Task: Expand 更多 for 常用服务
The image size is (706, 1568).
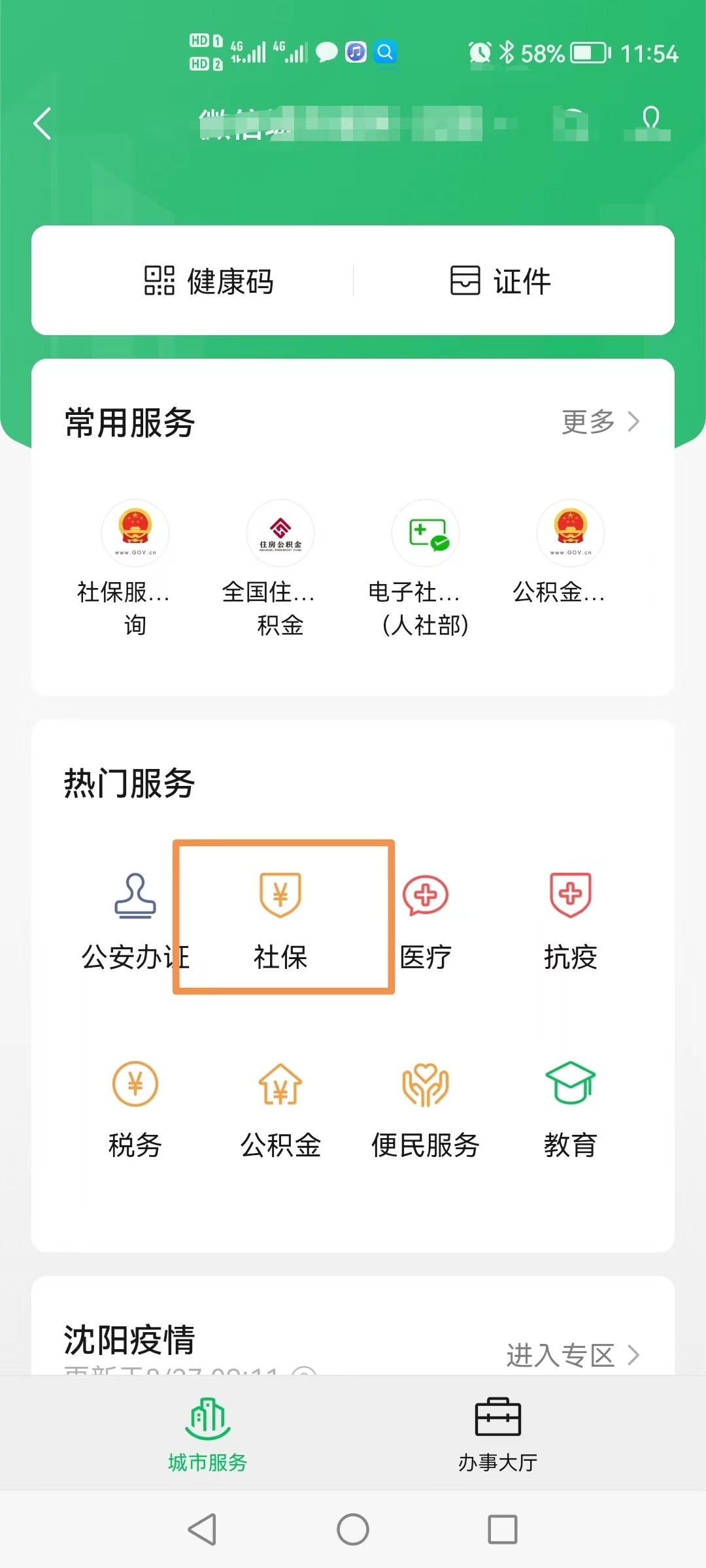Action: point(598,421)
